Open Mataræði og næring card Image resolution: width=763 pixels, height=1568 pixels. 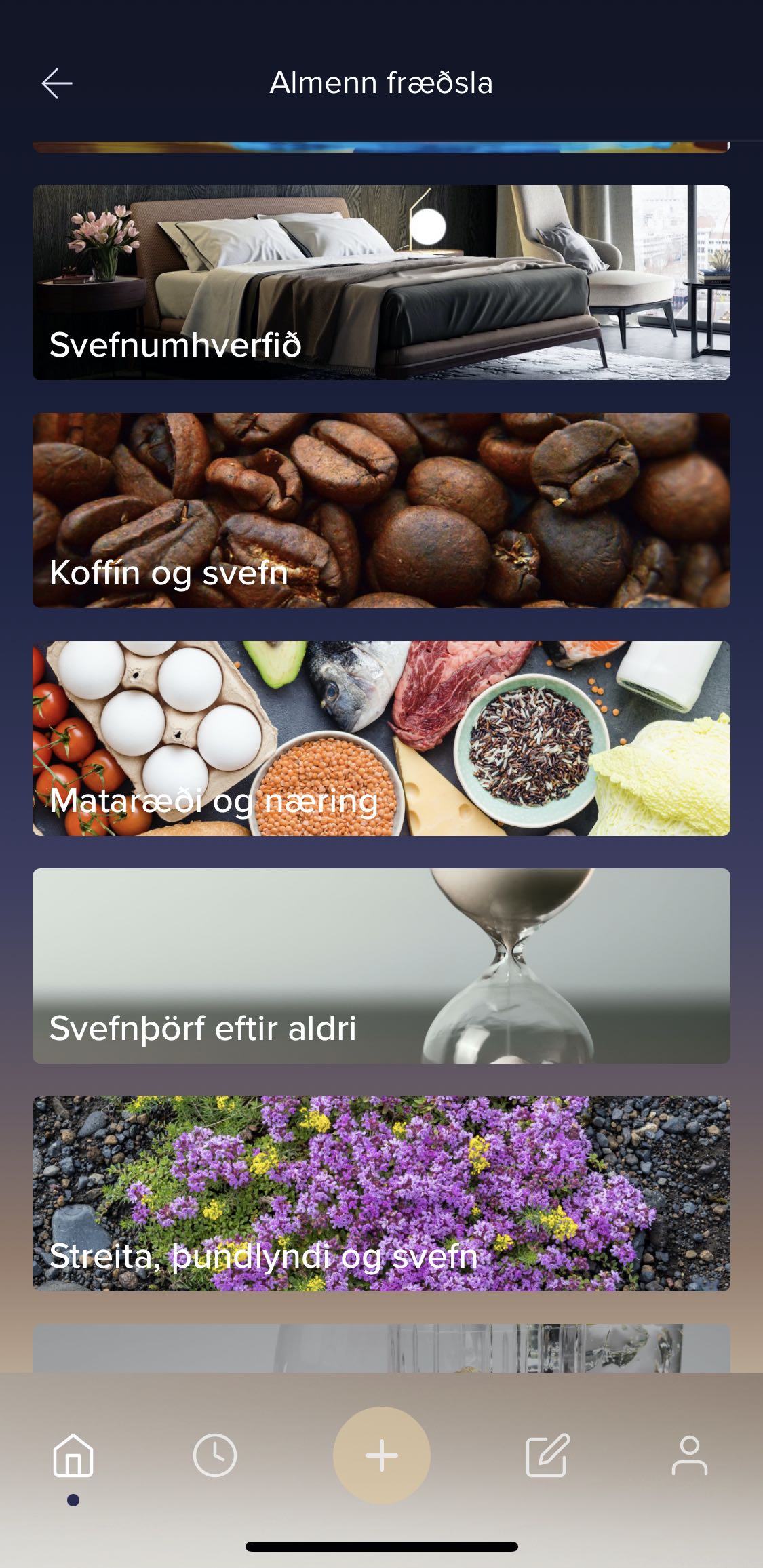[381, 738]
